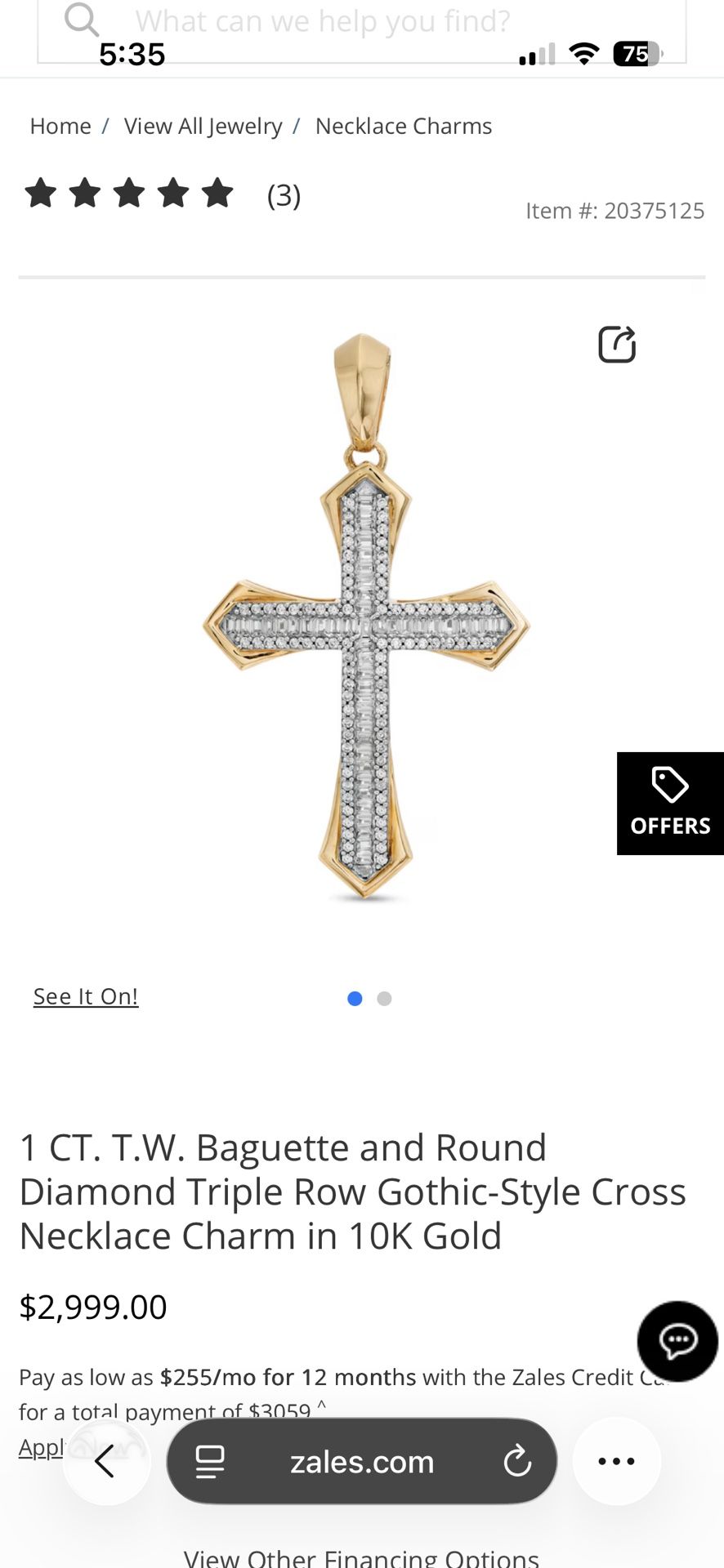
Task: Go back using the browser back arrow
Action: coord(107,1461)
